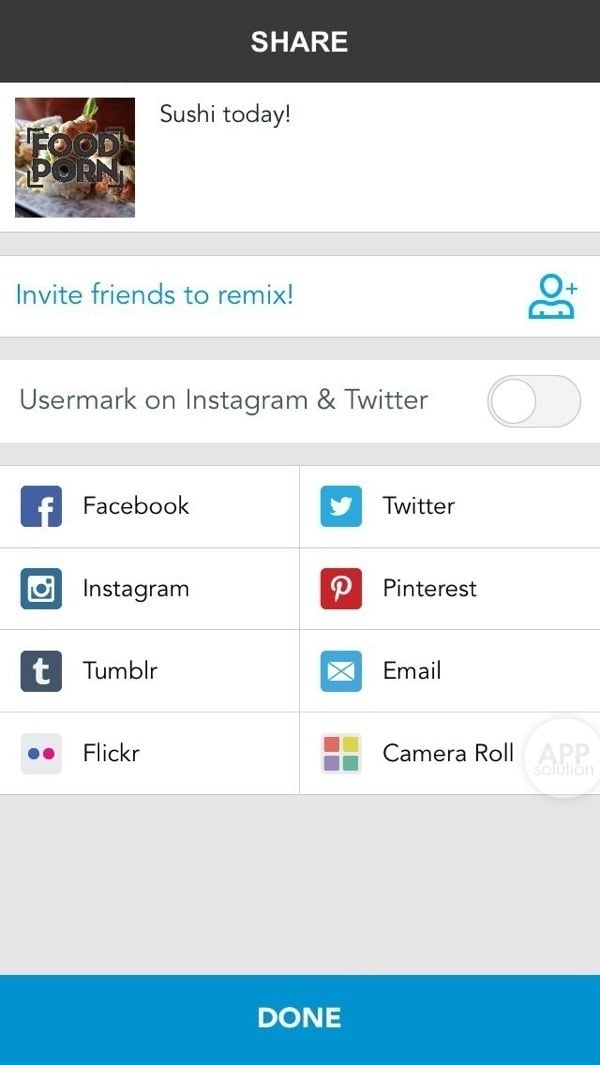Open Invite friends to remix
This screenshot has height=1065, width=600.
155,295
